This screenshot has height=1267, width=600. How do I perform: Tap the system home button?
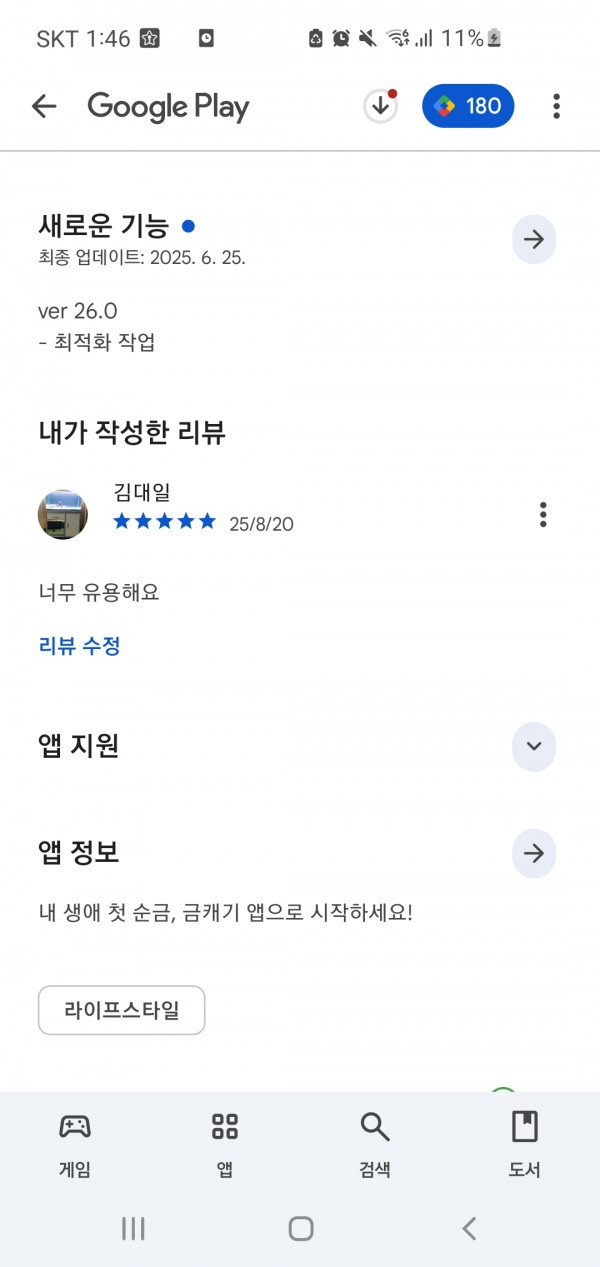click(x=301, y=1229)
